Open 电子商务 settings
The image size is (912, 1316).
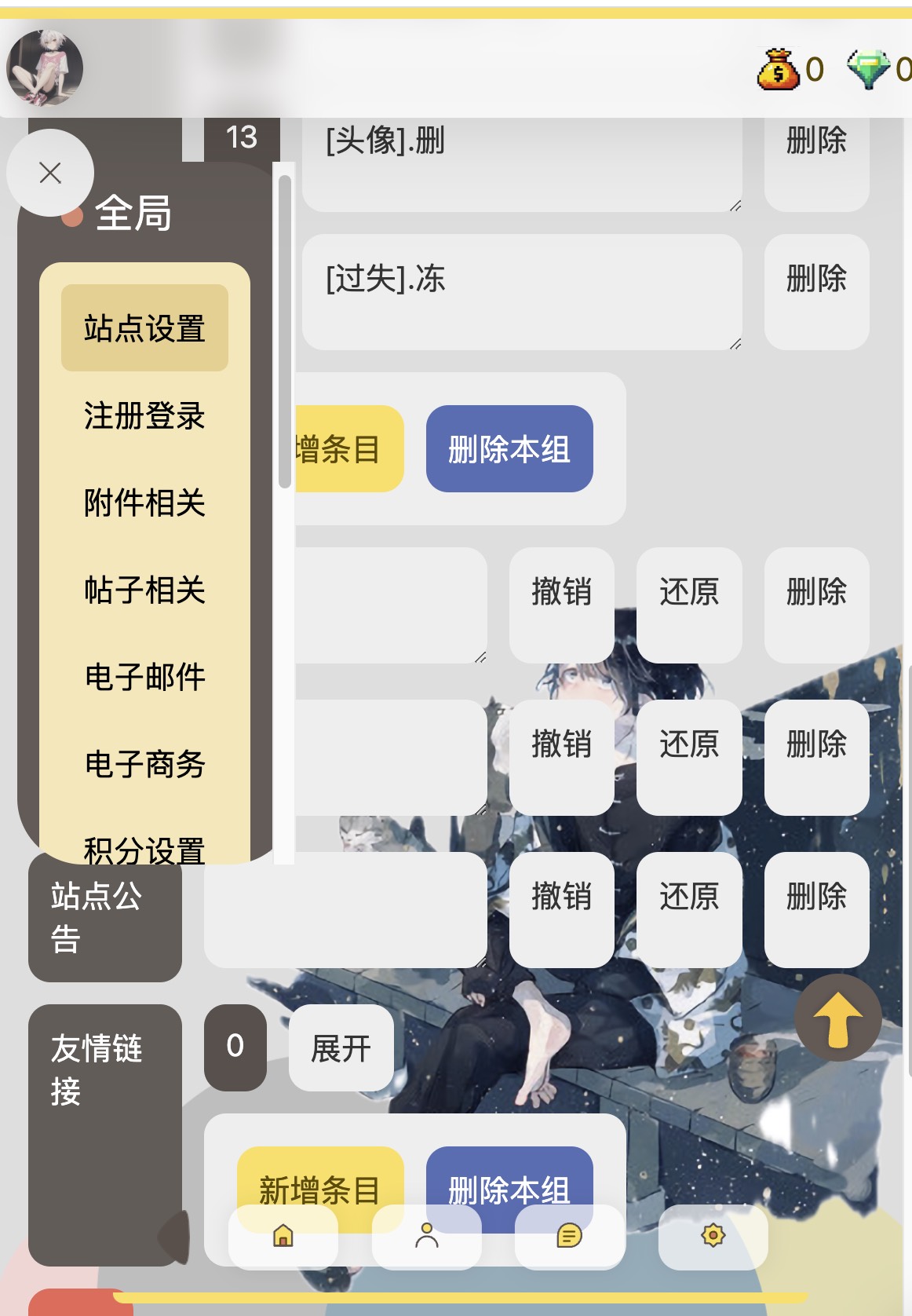pos(144,764)
